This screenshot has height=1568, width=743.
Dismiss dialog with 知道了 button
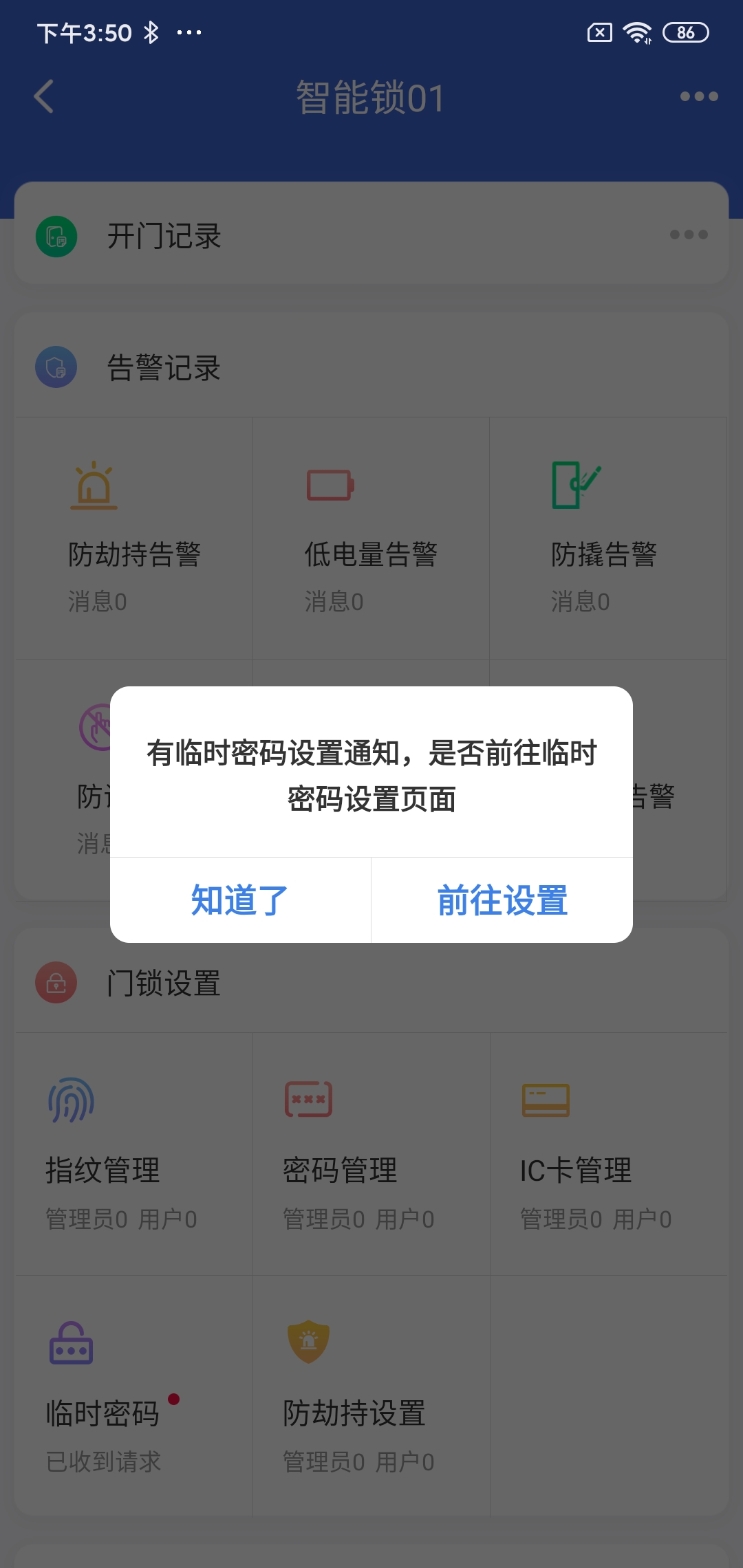pos(240,900)
